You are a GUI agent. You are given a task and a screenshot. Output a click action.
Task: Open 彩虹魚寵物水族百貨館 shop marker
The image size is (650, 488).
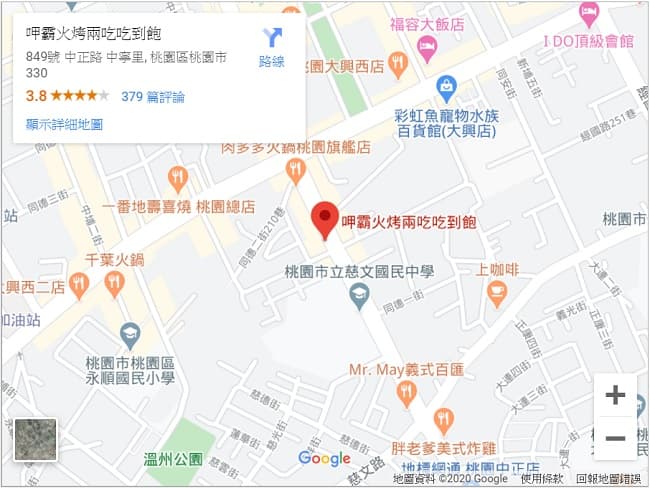pos(446,88)
